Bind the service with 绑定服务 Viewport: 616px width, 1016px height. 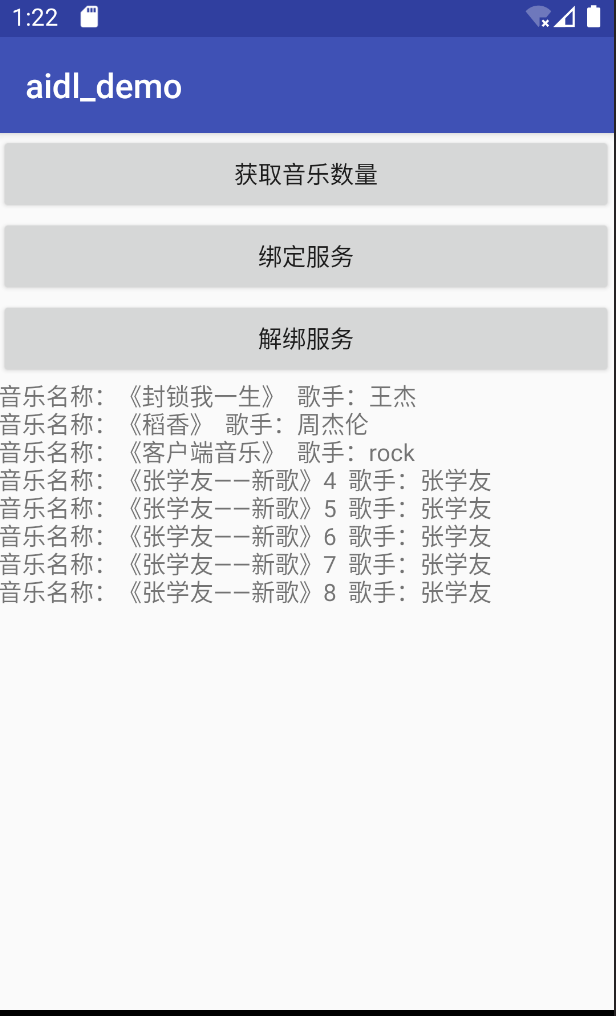[x=306, y=256]
